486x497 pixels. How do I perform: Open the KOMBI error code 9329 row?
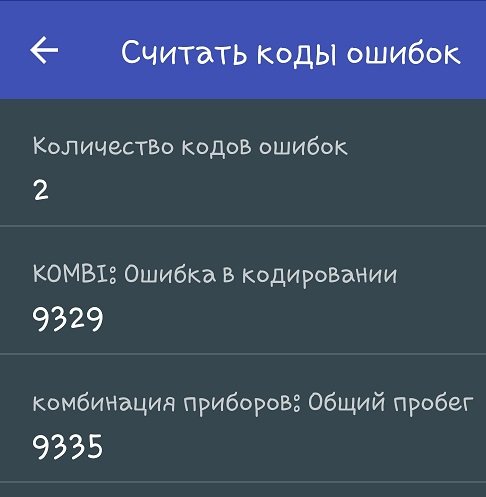point(243,290)
